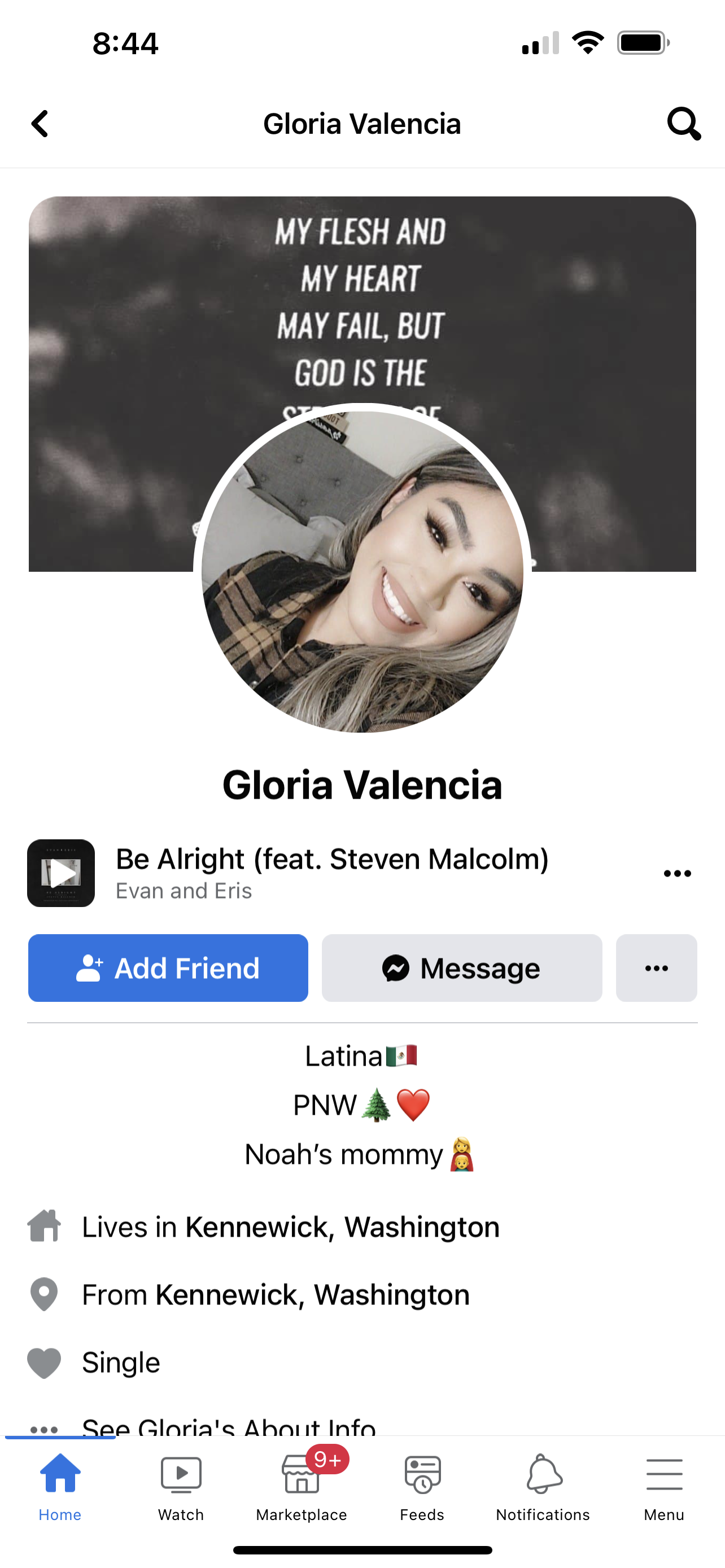Go back using the top-left arrow
This screenshot has height=1568, width=725.
(x=40, y=124)
